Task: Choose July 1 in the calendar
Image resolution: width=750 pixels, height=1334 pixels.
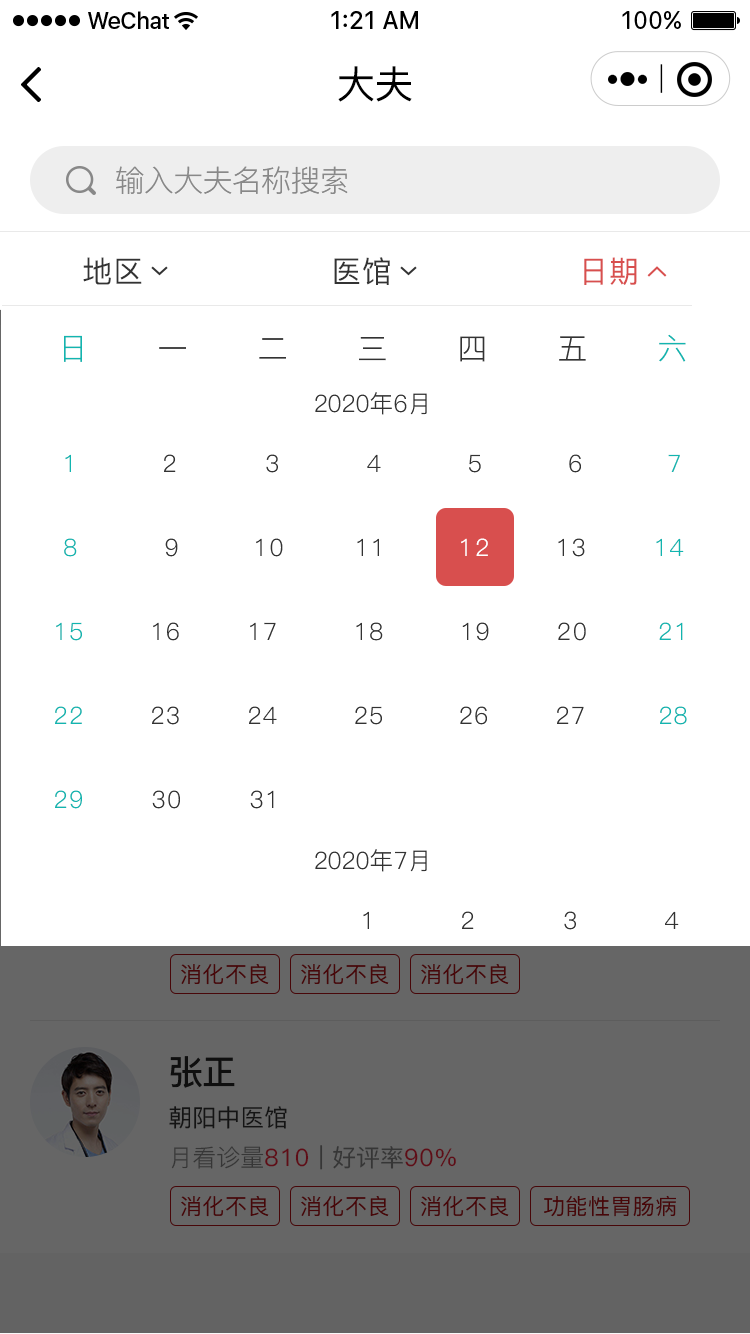Action: (x=367, y=921)
